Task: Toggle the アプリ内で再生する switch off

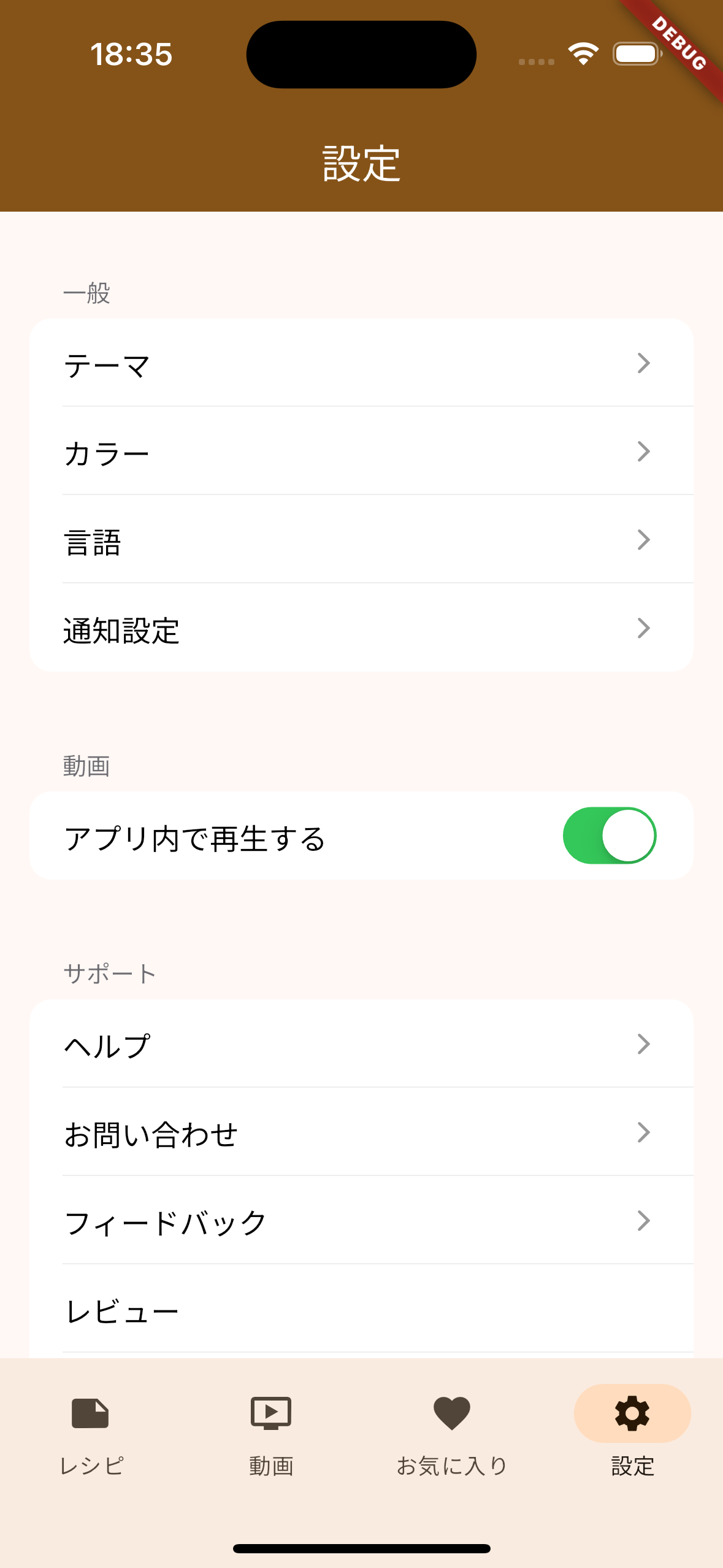Action: (x=610, y=836)
